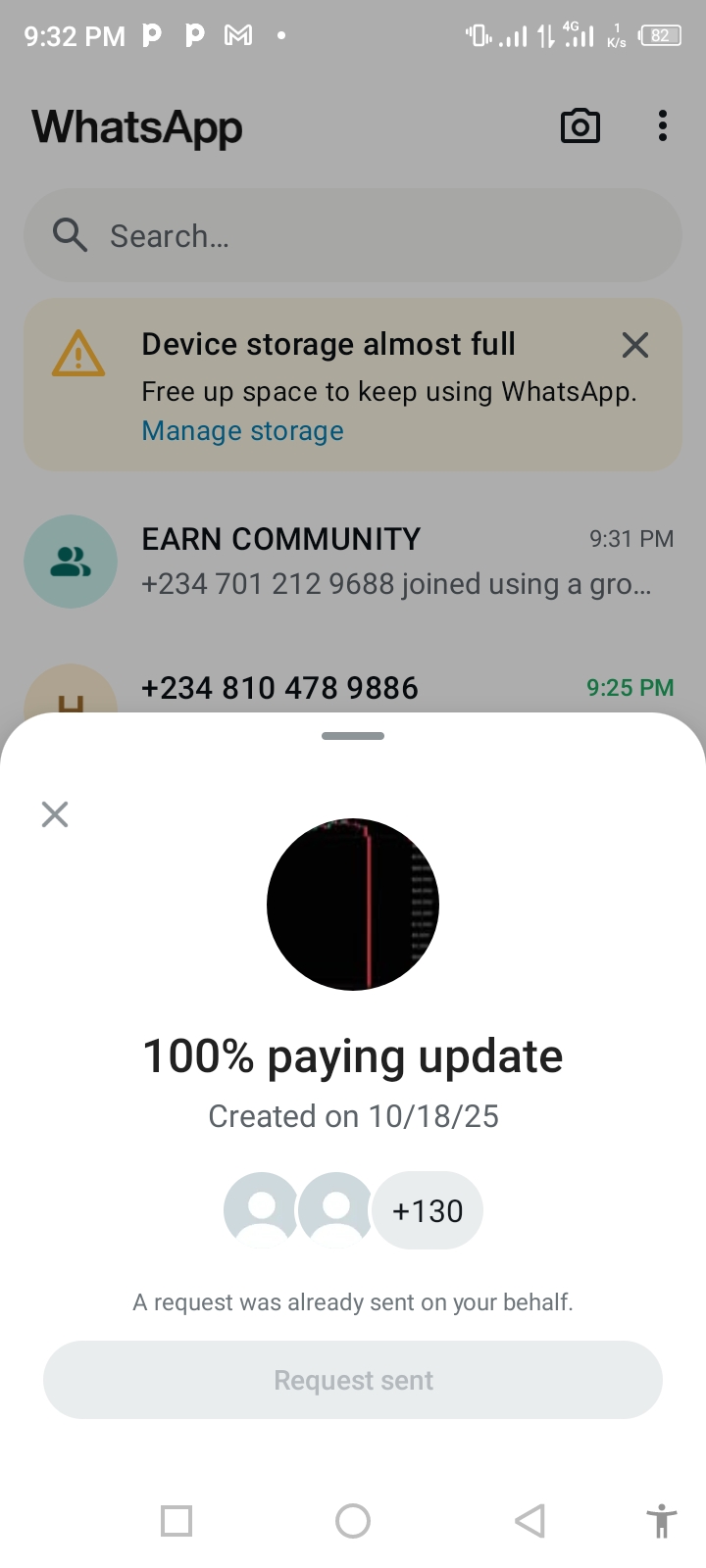706x1568 pixels.
Task: Tap the Search field
Action: (x=353, y=236)
